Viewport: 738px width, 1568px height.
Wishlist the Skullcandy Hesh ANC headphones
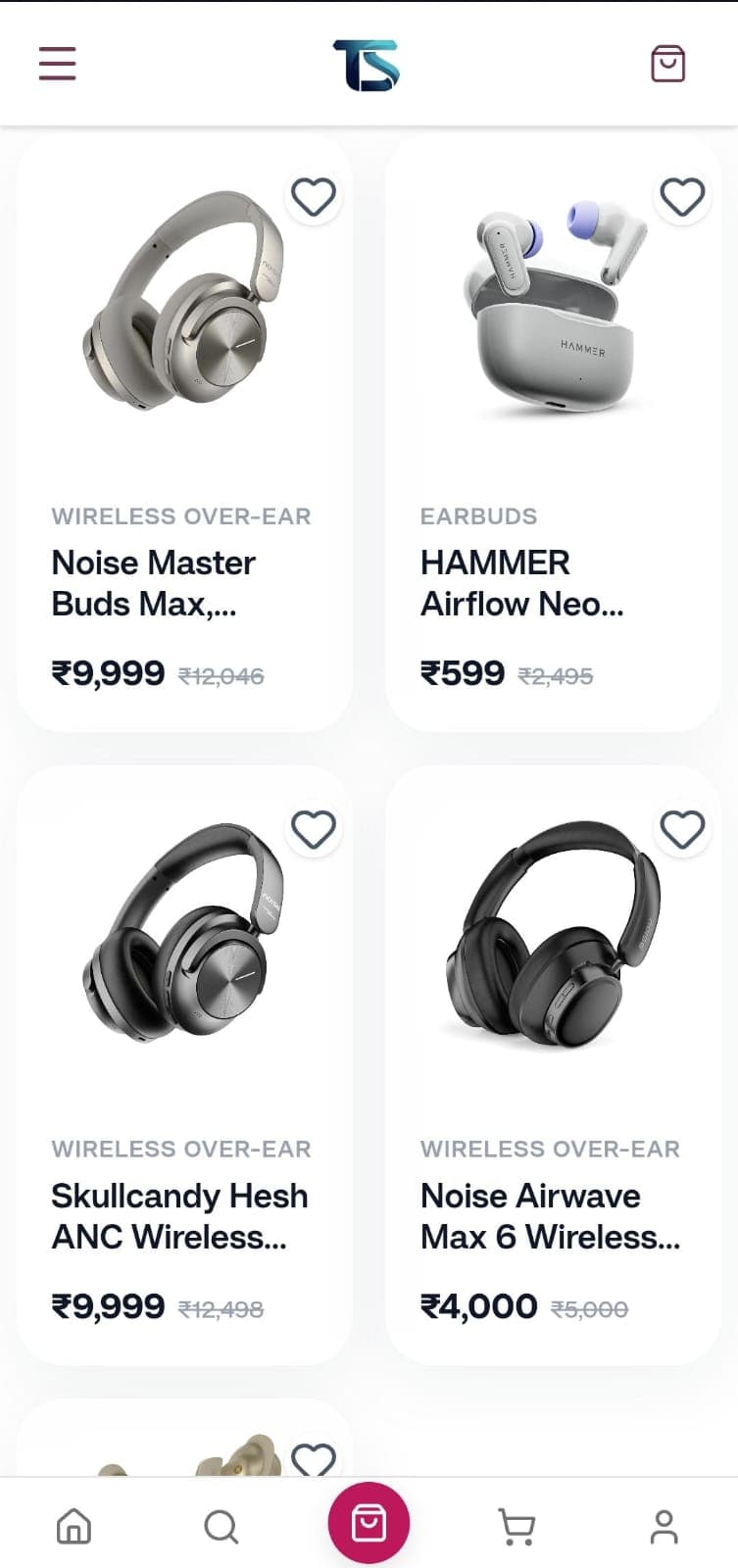(x=314, y=830)
